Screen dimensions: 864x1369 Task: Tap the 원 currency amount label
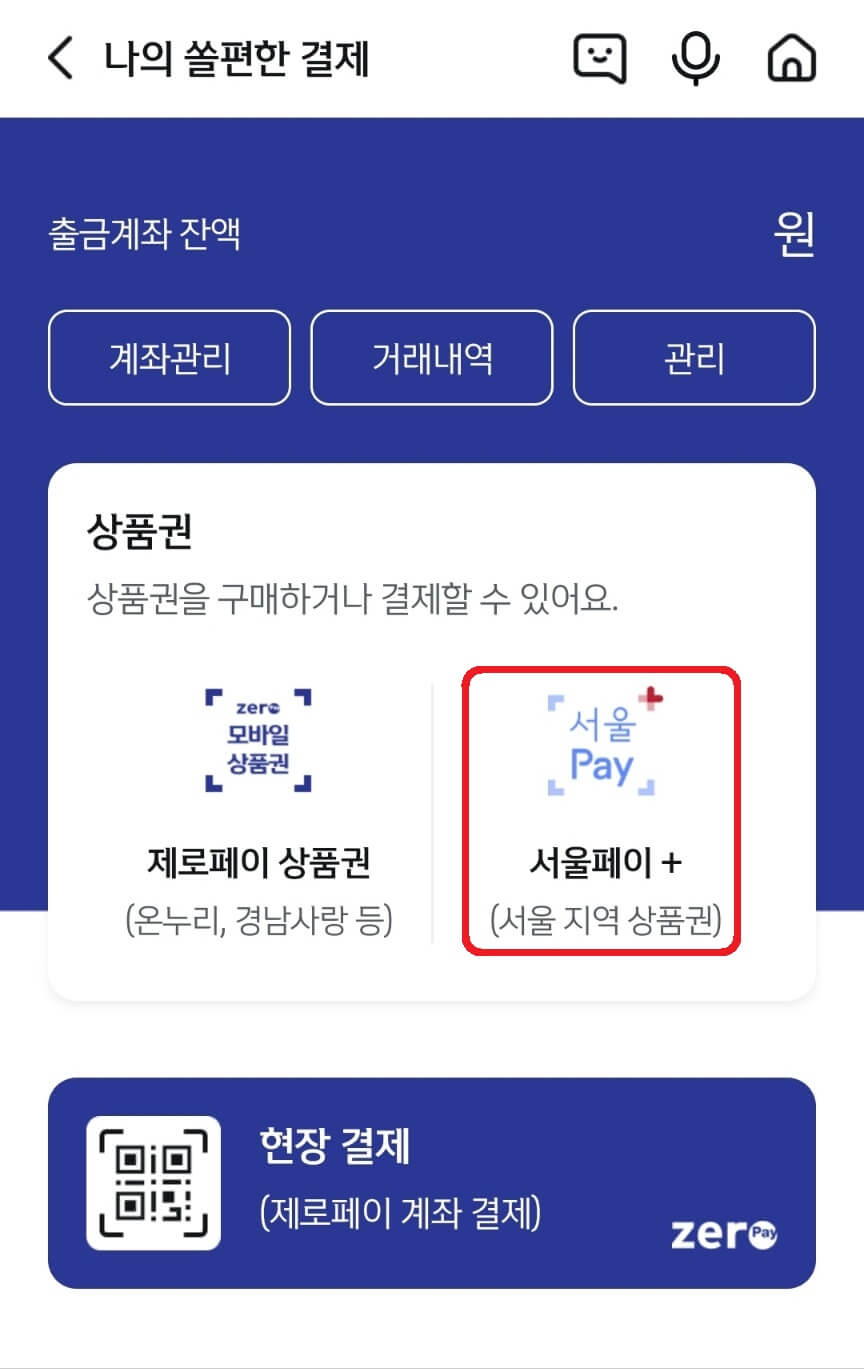click(x=795, y=235)
